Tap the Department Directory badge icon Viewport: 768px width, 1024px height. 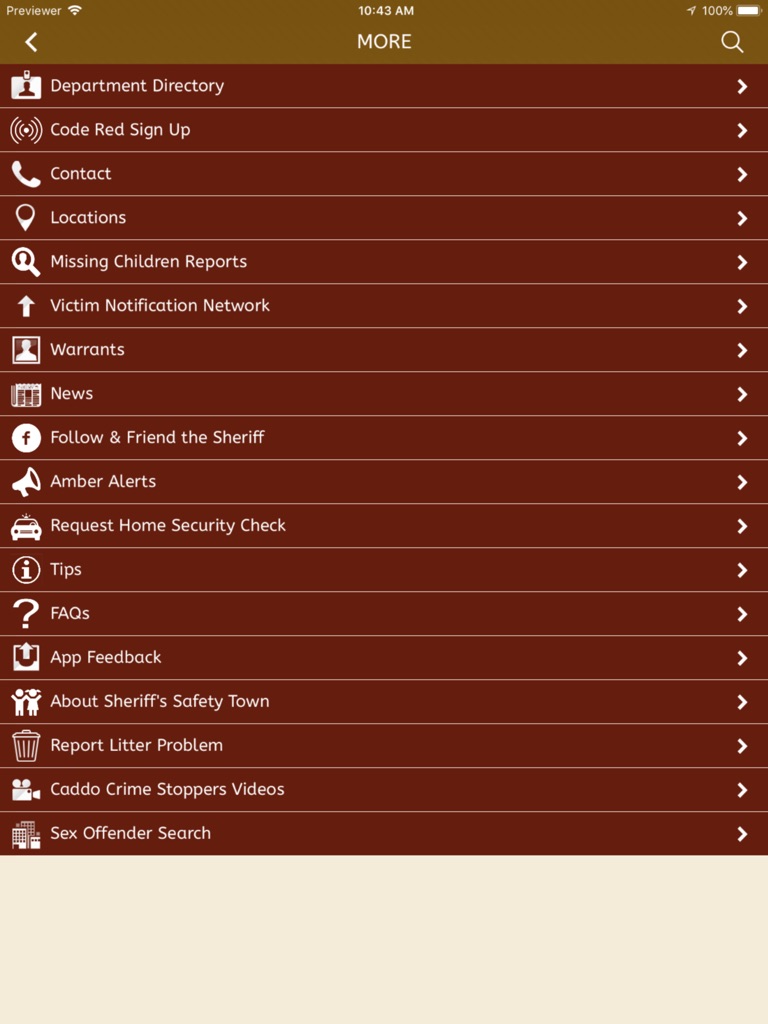[x=26, y=86]
